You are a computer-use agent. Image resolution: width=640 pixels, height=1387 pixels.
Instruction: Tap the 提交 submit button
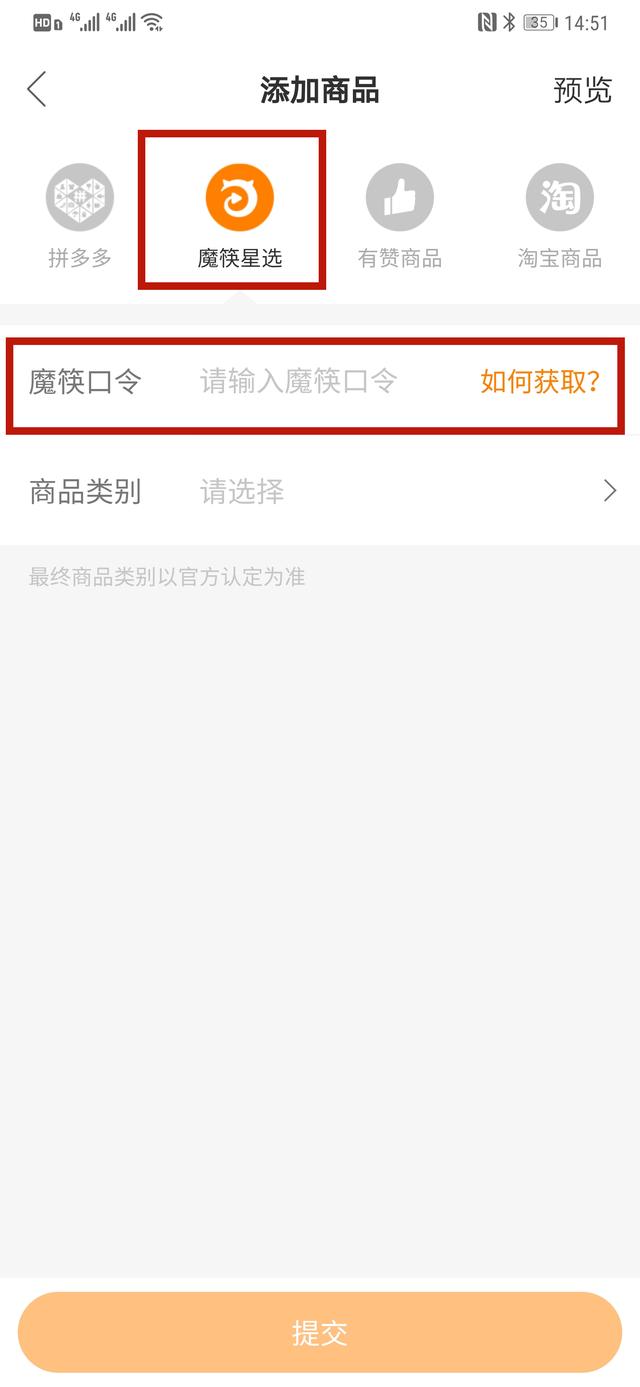(x=320, y=1332)
